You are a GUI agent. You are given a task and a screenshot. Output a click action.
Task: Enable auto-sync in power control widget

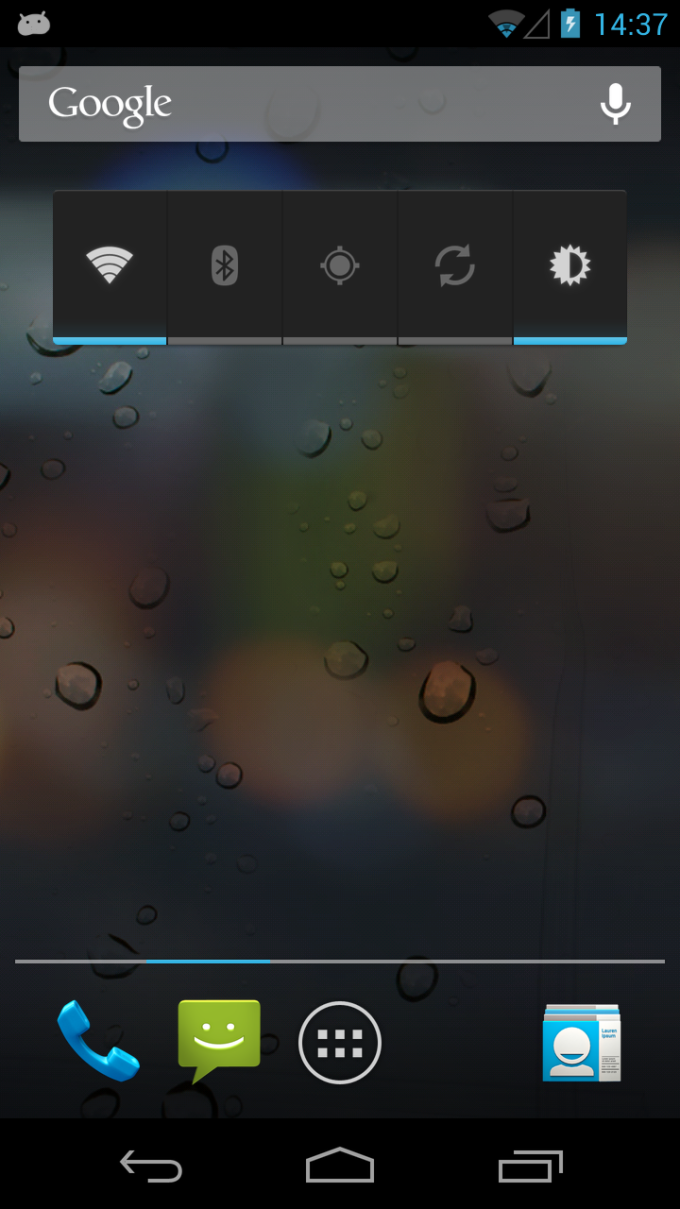pos(455,266)
